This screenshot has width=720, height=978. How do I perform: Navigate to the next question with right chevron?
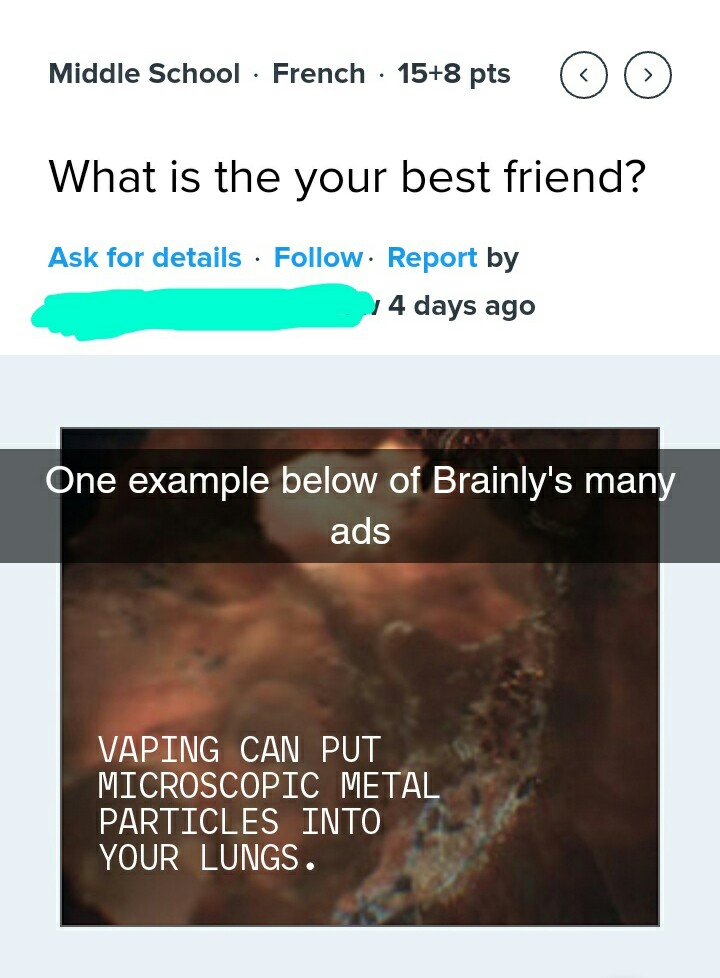pyautogui.click(x=649, y=75)
